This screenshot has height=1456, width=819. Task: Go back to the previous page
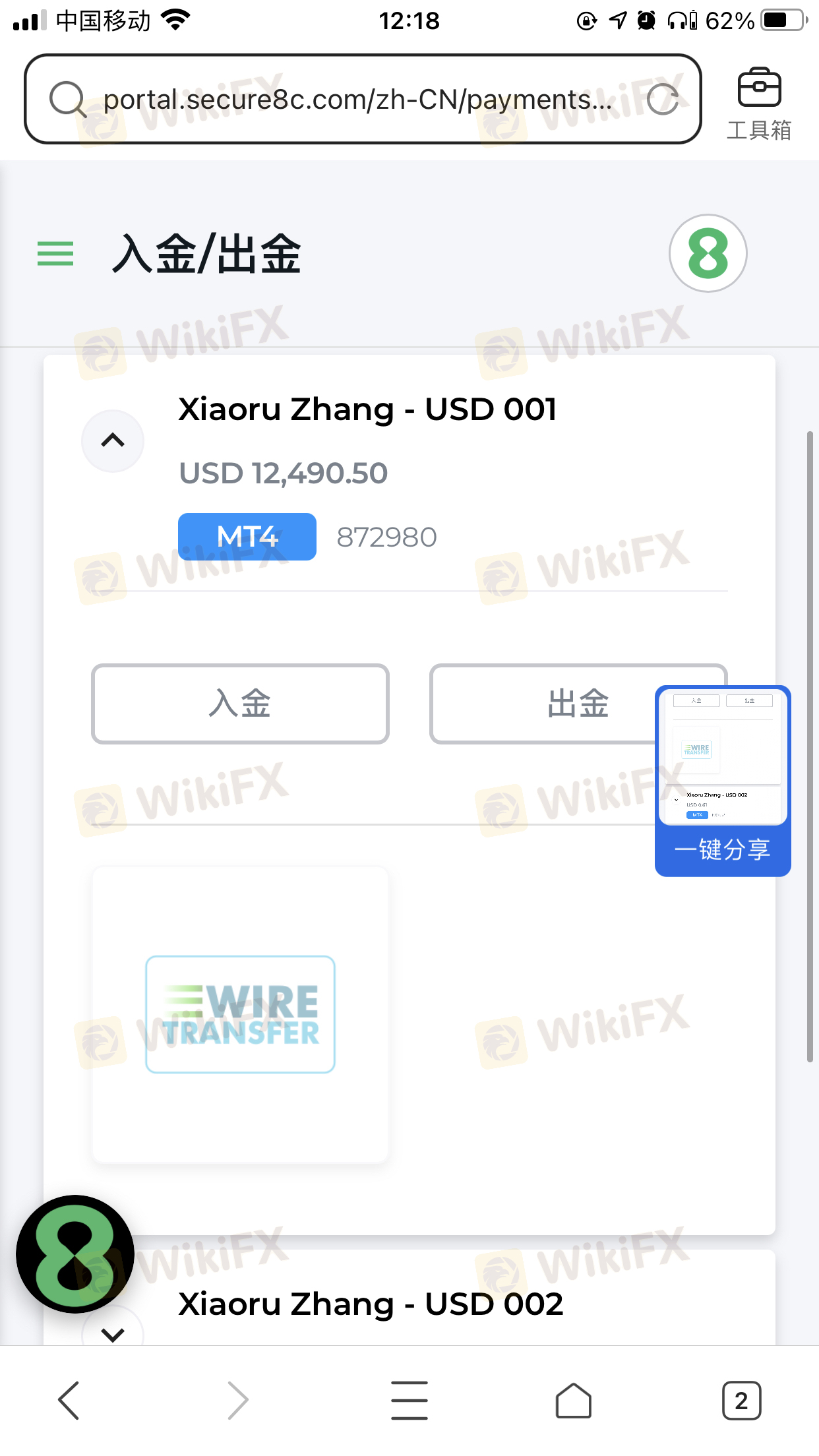tap(69, 1400)
